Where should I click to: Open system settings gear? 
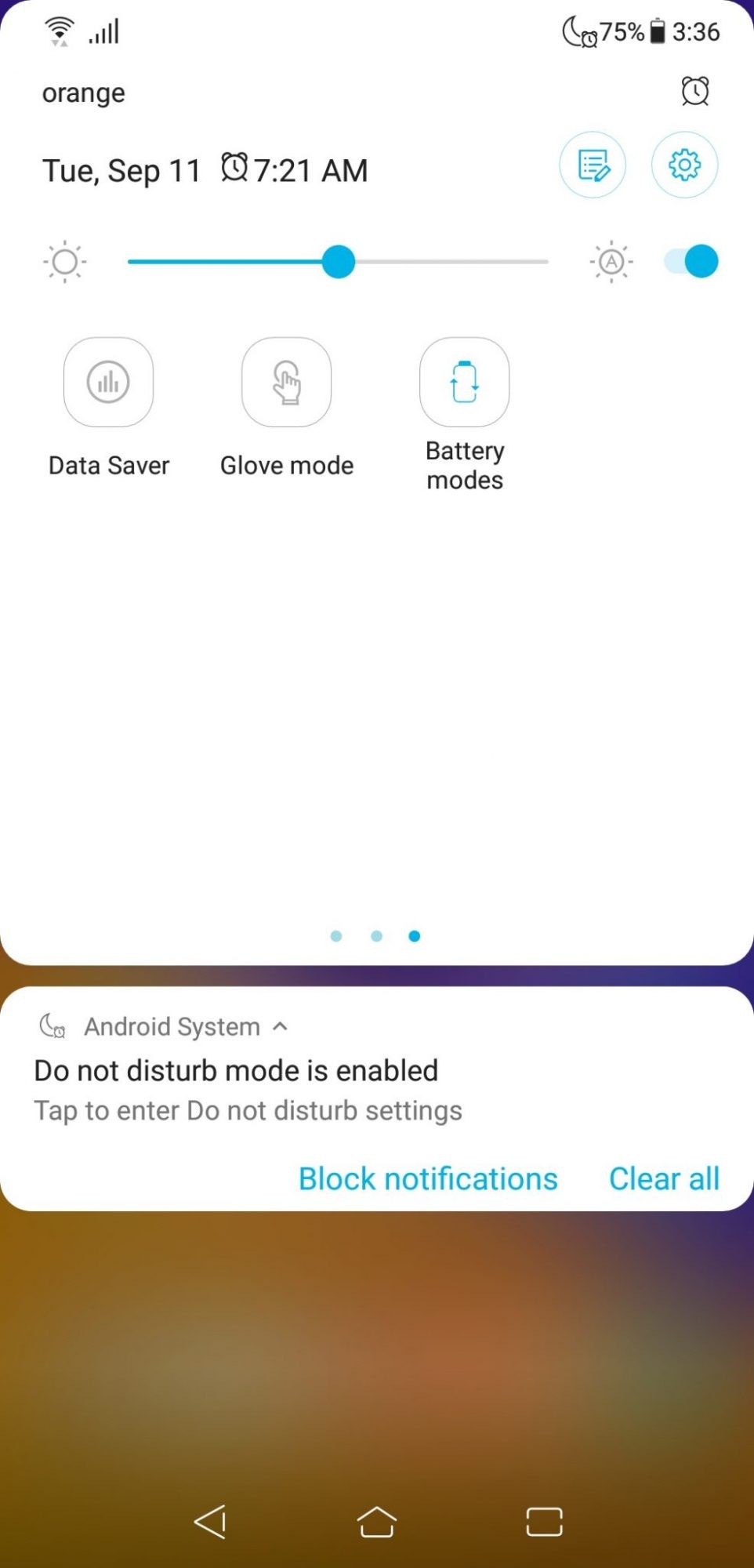click(684, 165)
